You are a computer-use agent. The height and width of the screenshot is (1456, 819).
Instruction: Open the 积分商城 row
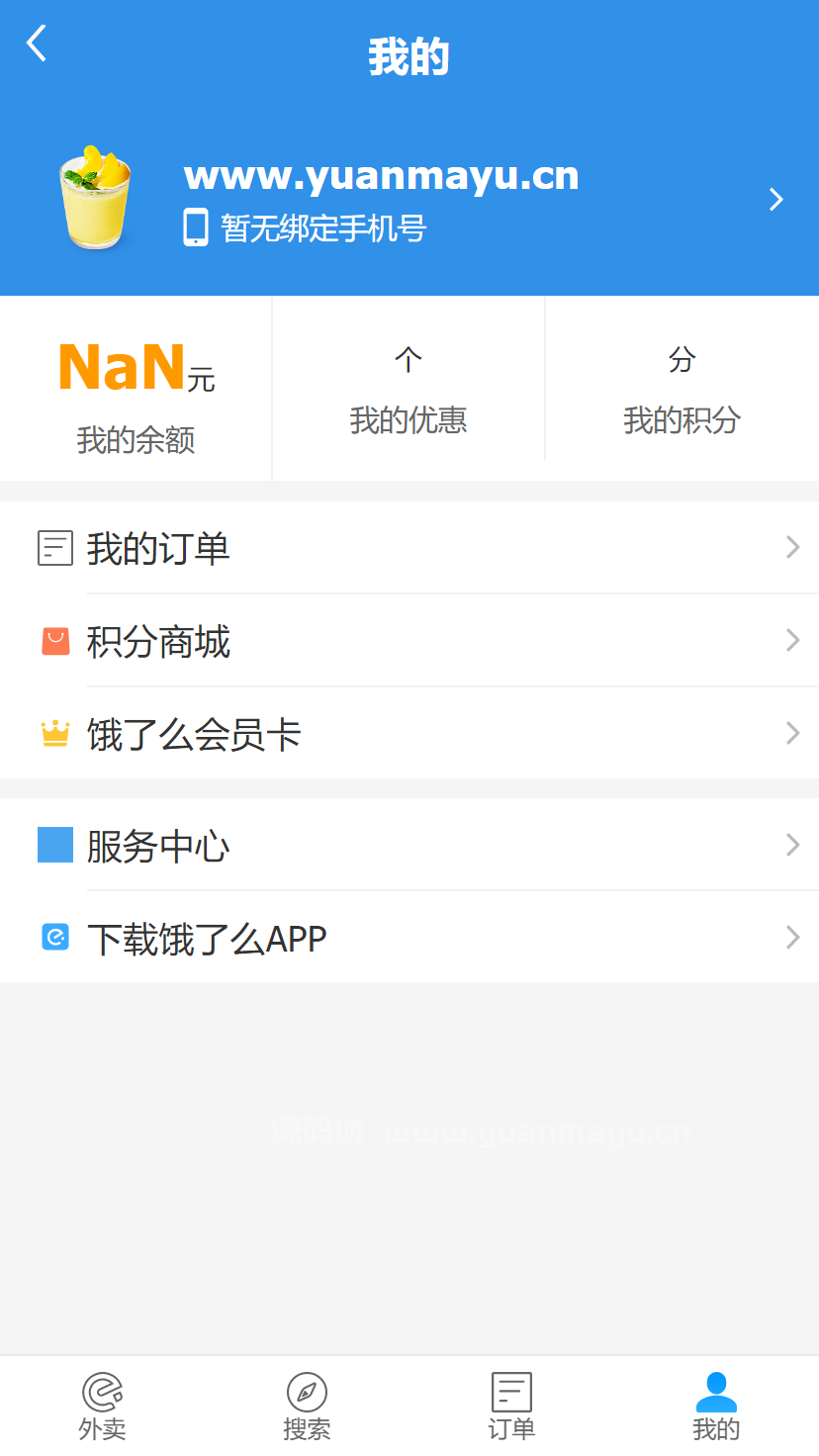pos(409,641)
